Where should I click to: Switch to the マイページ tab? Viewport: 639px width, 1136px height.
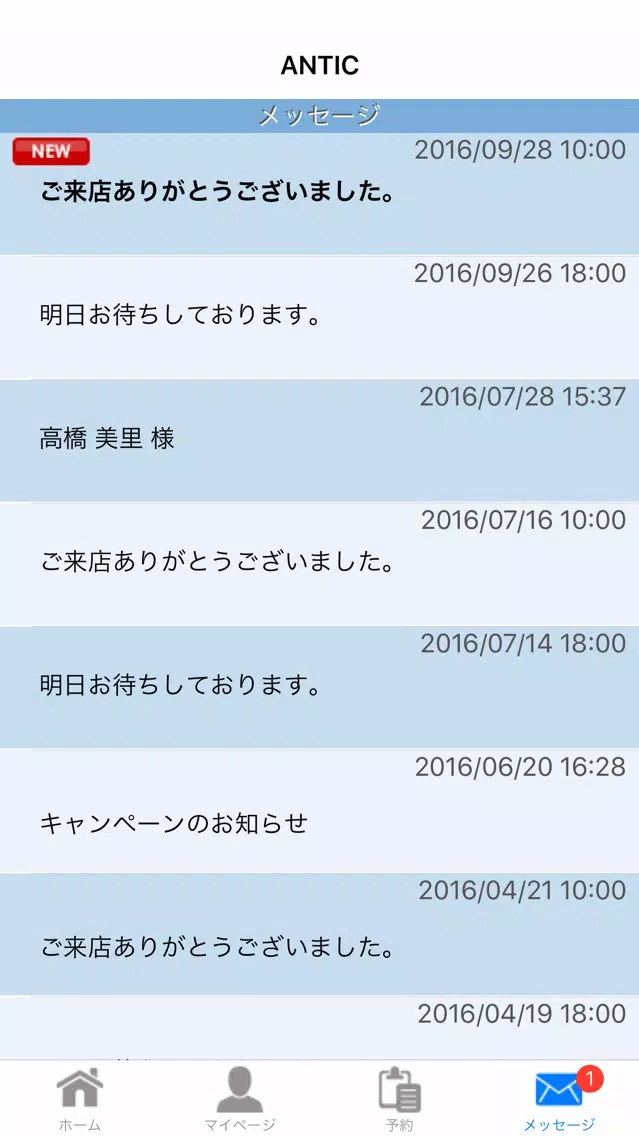(240, 1098)
